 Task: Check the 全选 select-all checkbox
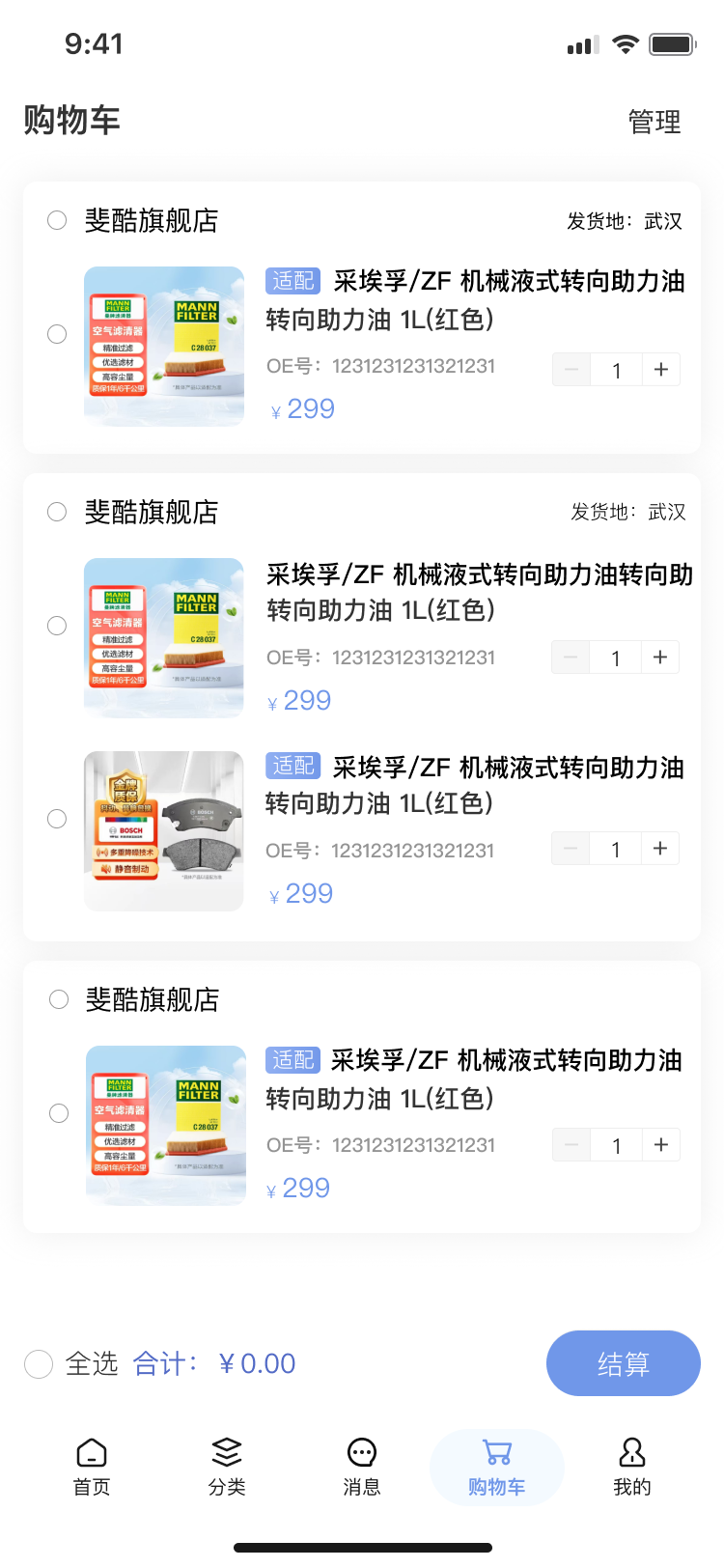(x=39, y=1364)
